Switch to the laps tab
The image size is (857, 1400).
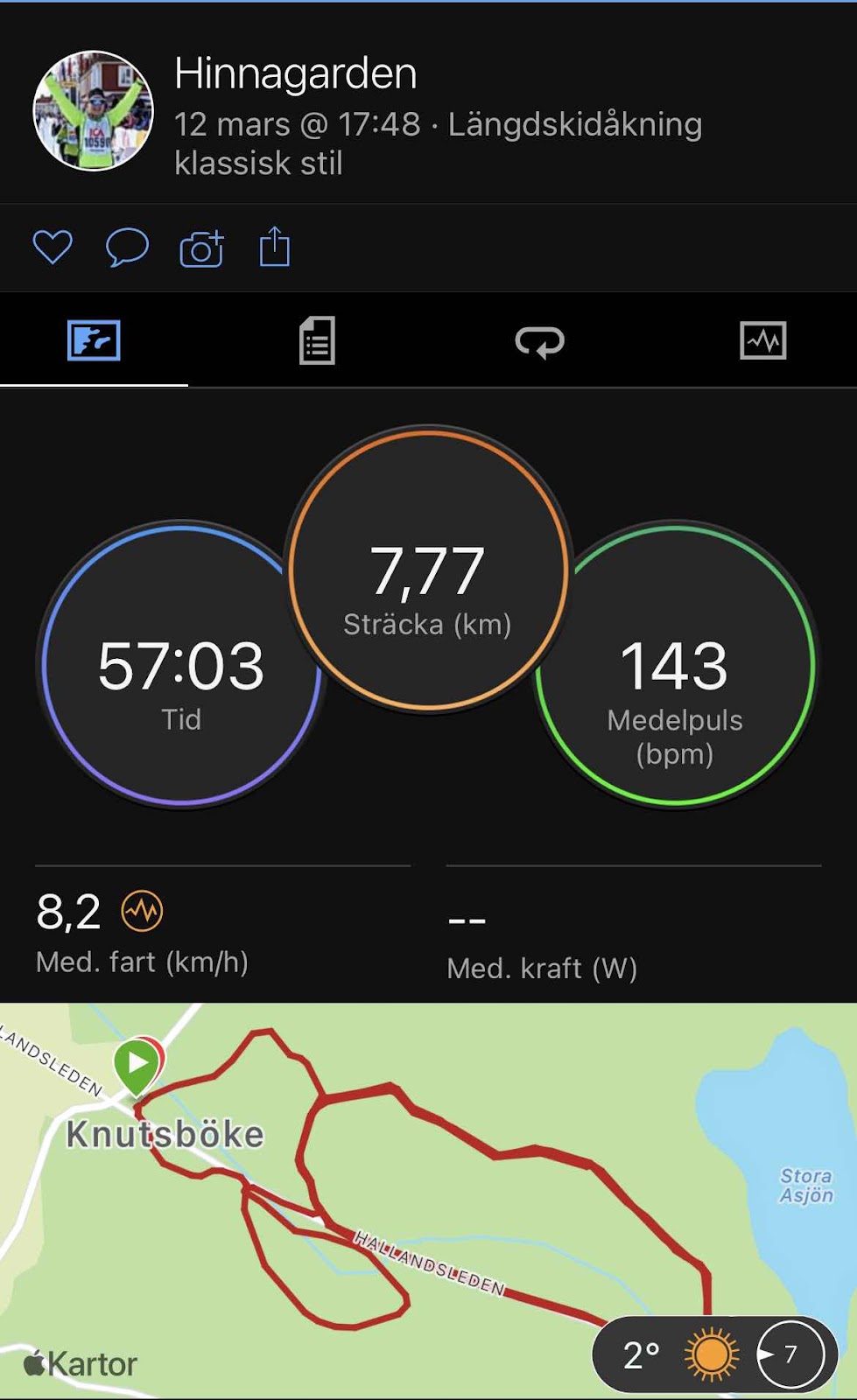[540, 340]
